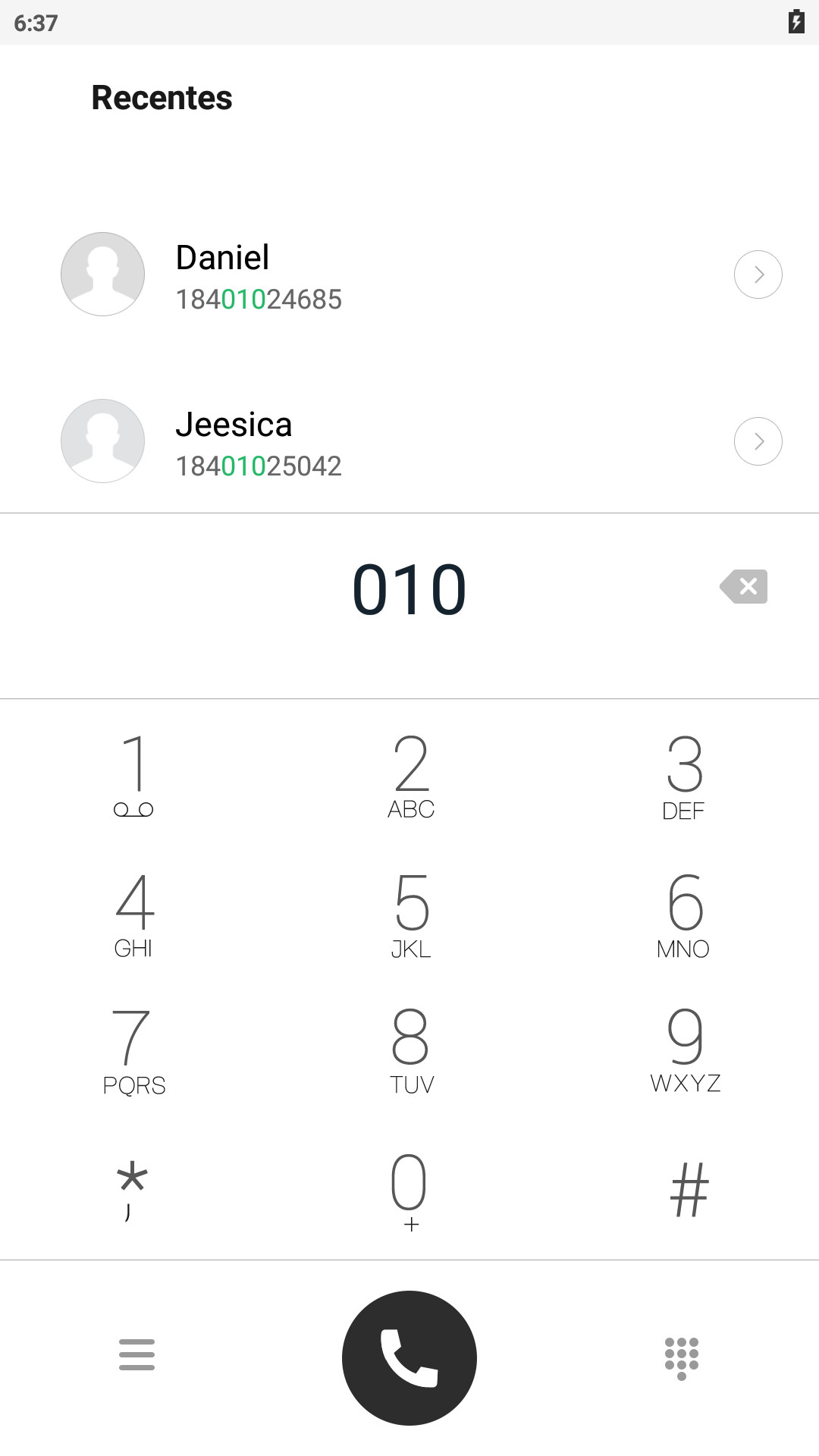Image resolution: width=819 pixels, height=1456 pixels.
Task: Open Jeesica's contact details arrow
Action: point(758,441)
